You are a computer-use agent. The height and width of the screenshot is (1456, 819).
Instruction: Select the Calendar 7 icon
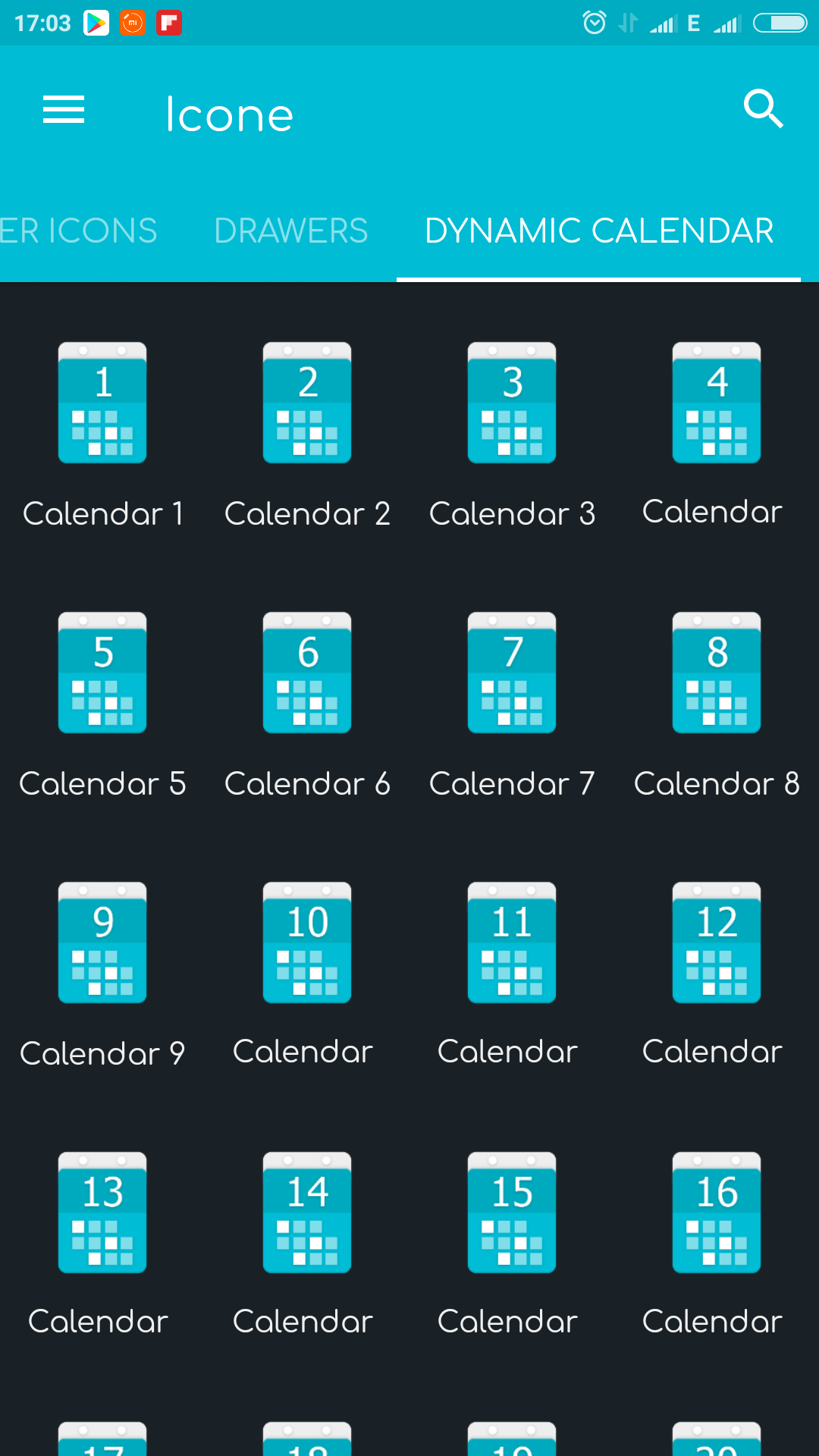[512, 673]
